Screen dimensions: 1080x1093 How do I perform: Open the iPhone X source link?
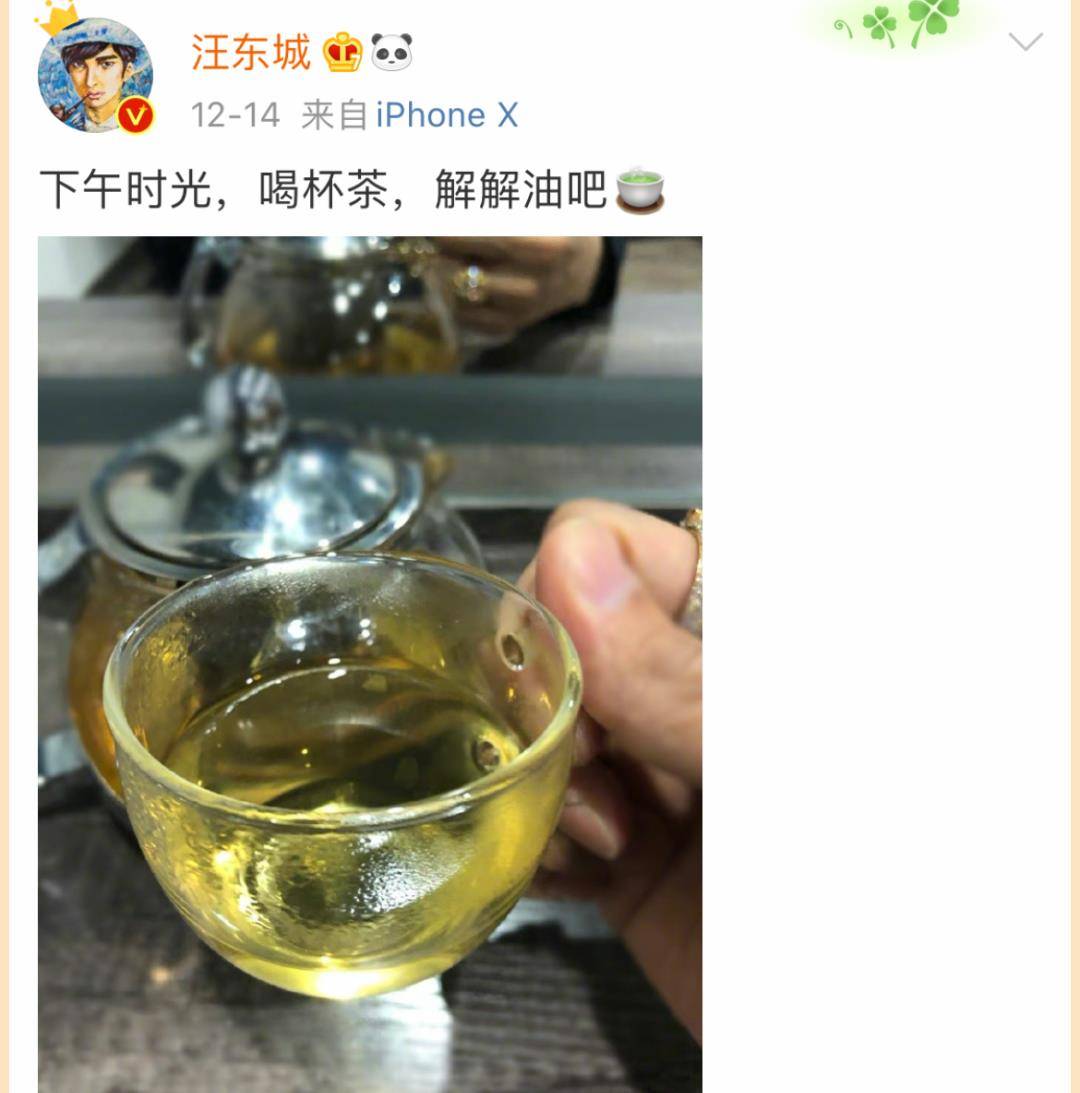coord(447,115)
